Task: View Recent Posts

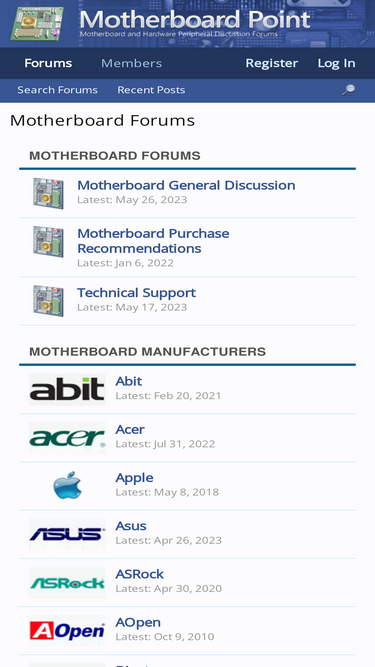Action: (151, 90)
